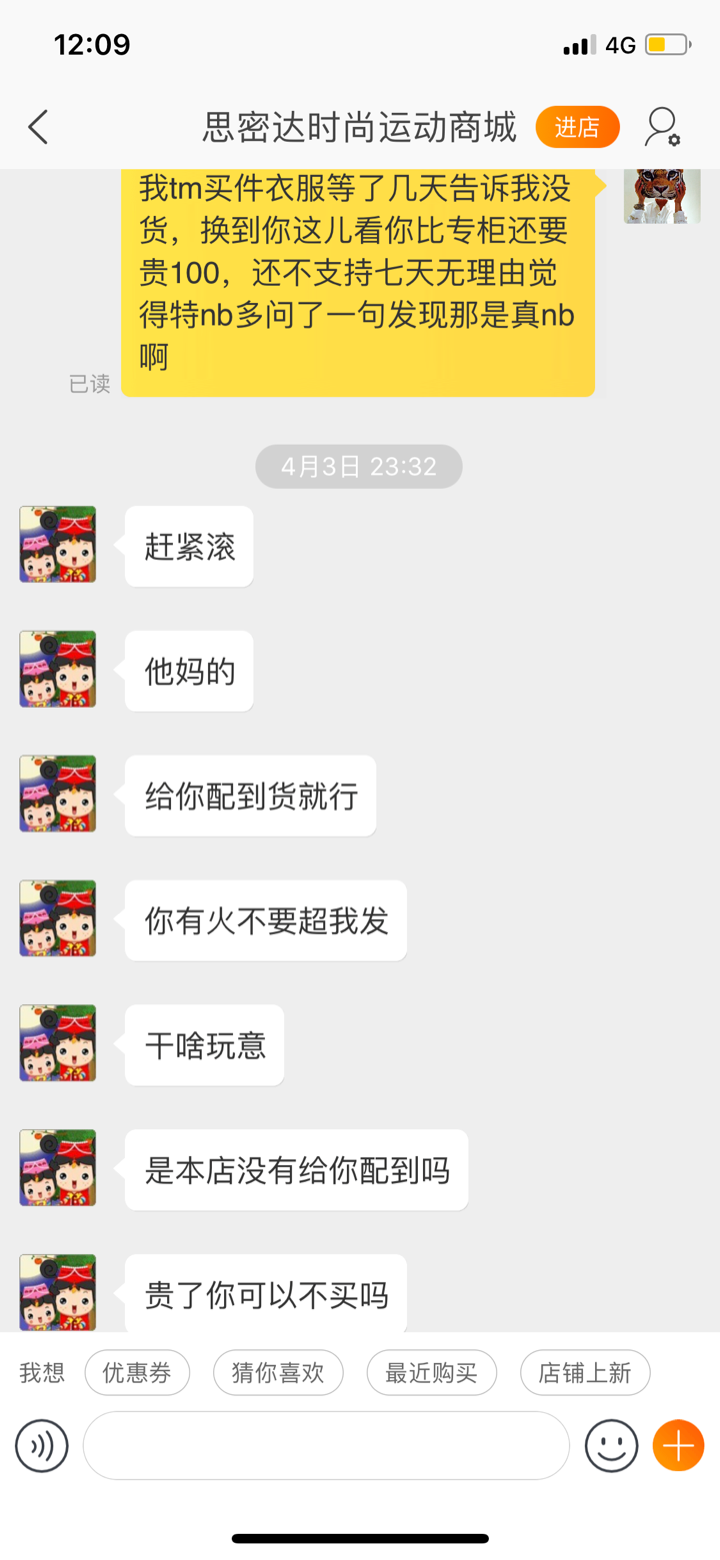Switch to voice input
Viewport: 720px width, 1560px height.
[42, 1446]
